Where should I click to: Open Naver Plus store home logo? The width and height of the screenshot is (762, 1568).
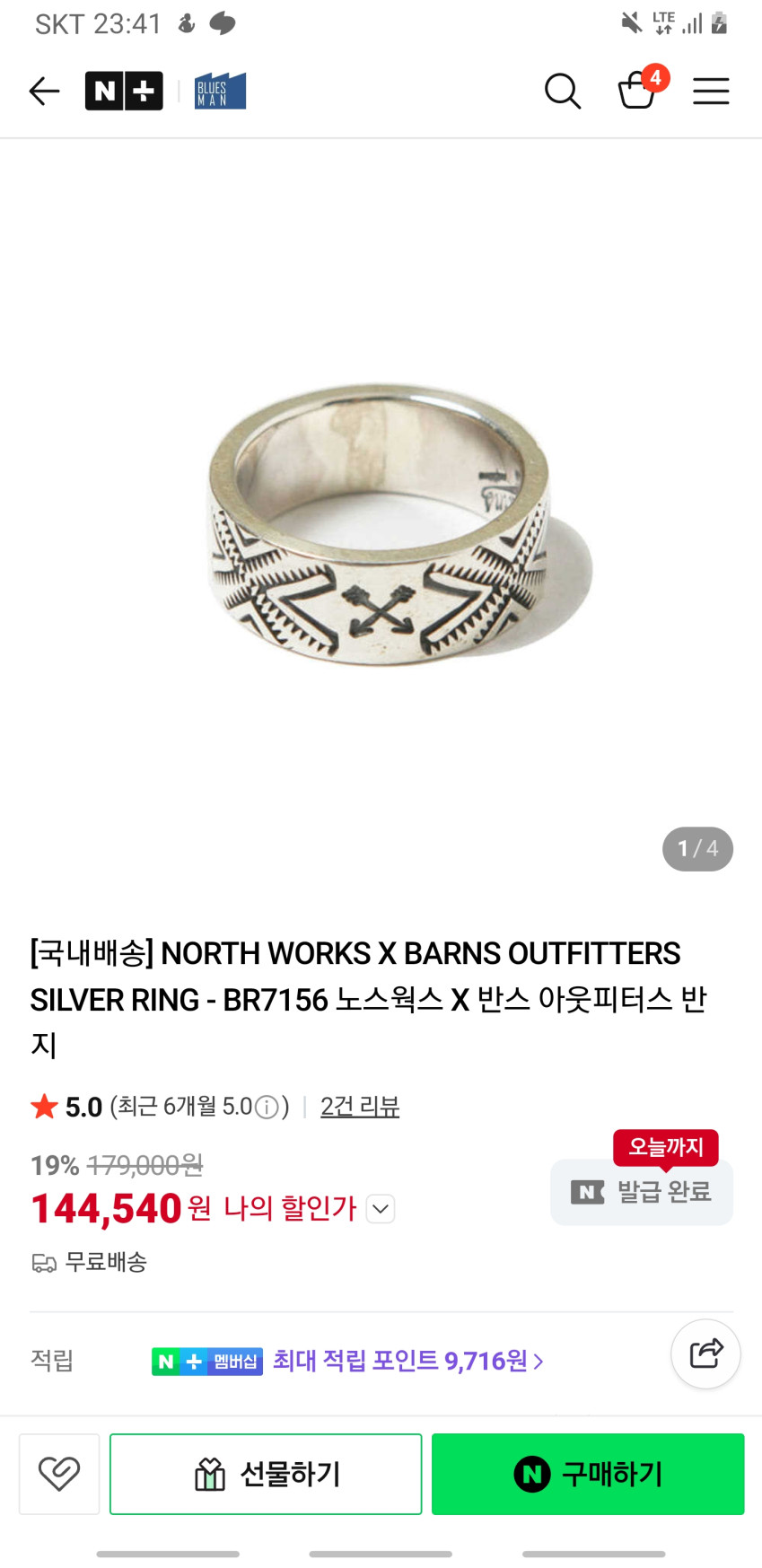point(124,91)
